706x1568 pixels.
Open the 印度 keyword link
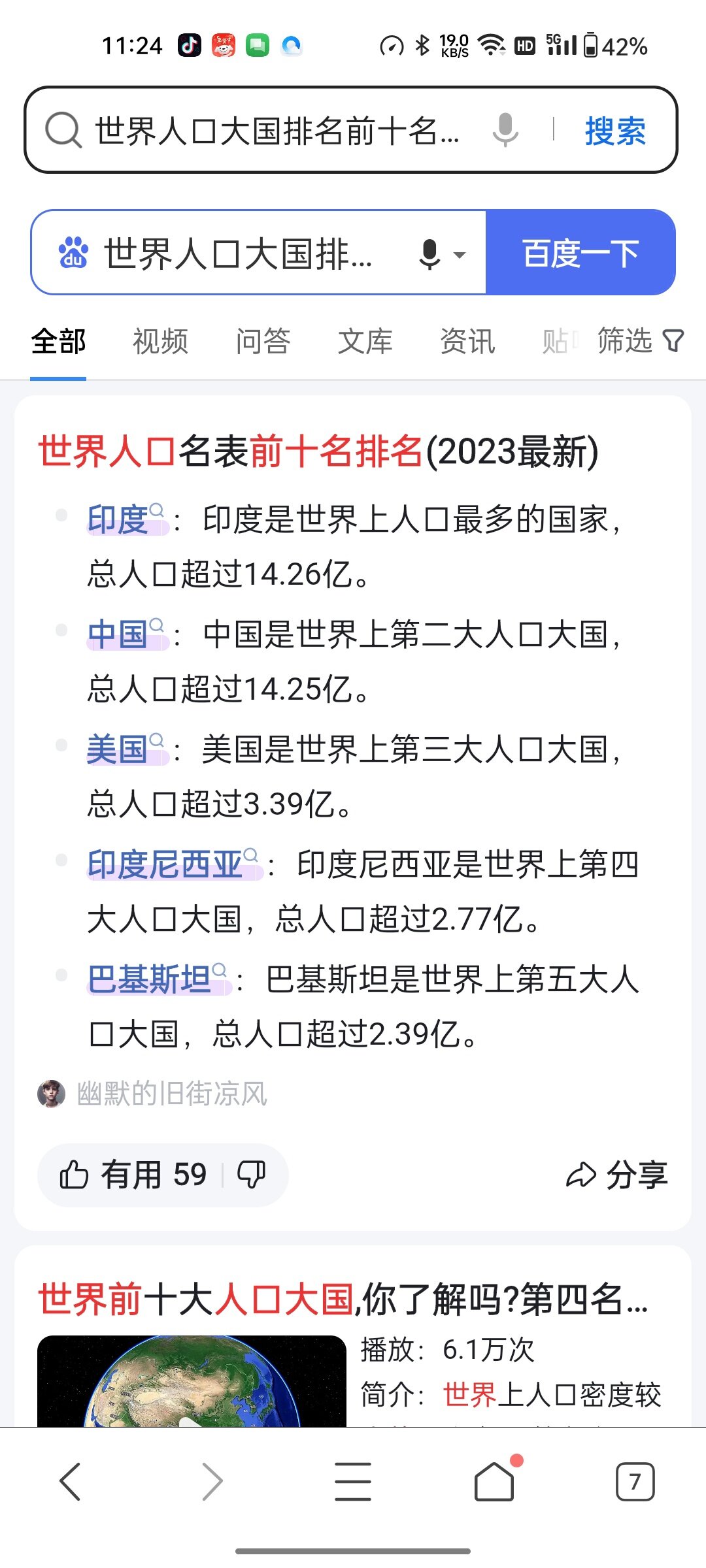(x=119, y=520)
